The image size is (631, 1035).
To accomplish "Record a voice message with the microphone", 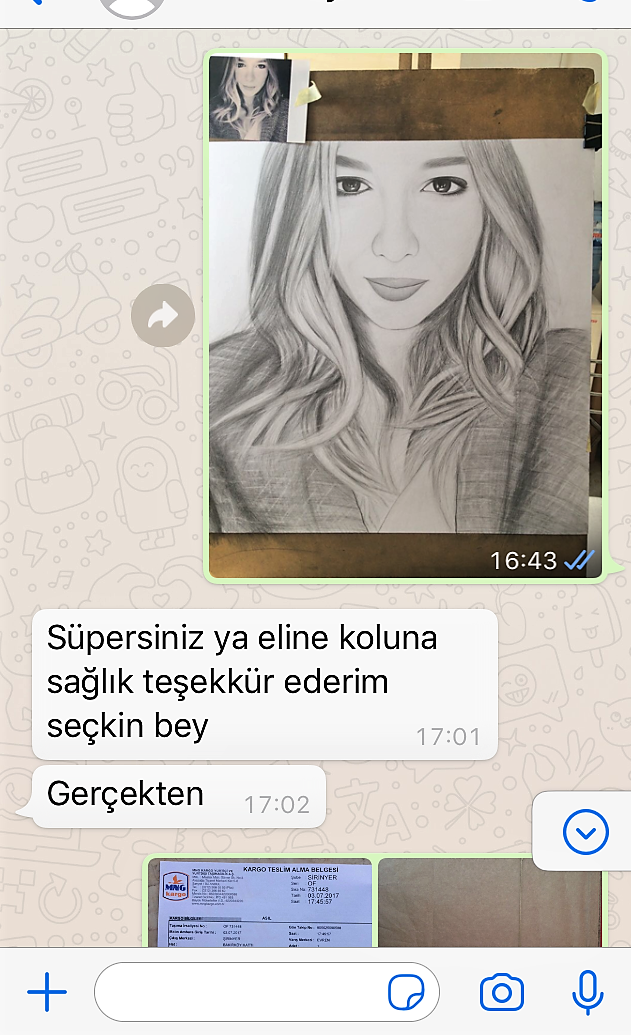I will click(x=587, y=992).
